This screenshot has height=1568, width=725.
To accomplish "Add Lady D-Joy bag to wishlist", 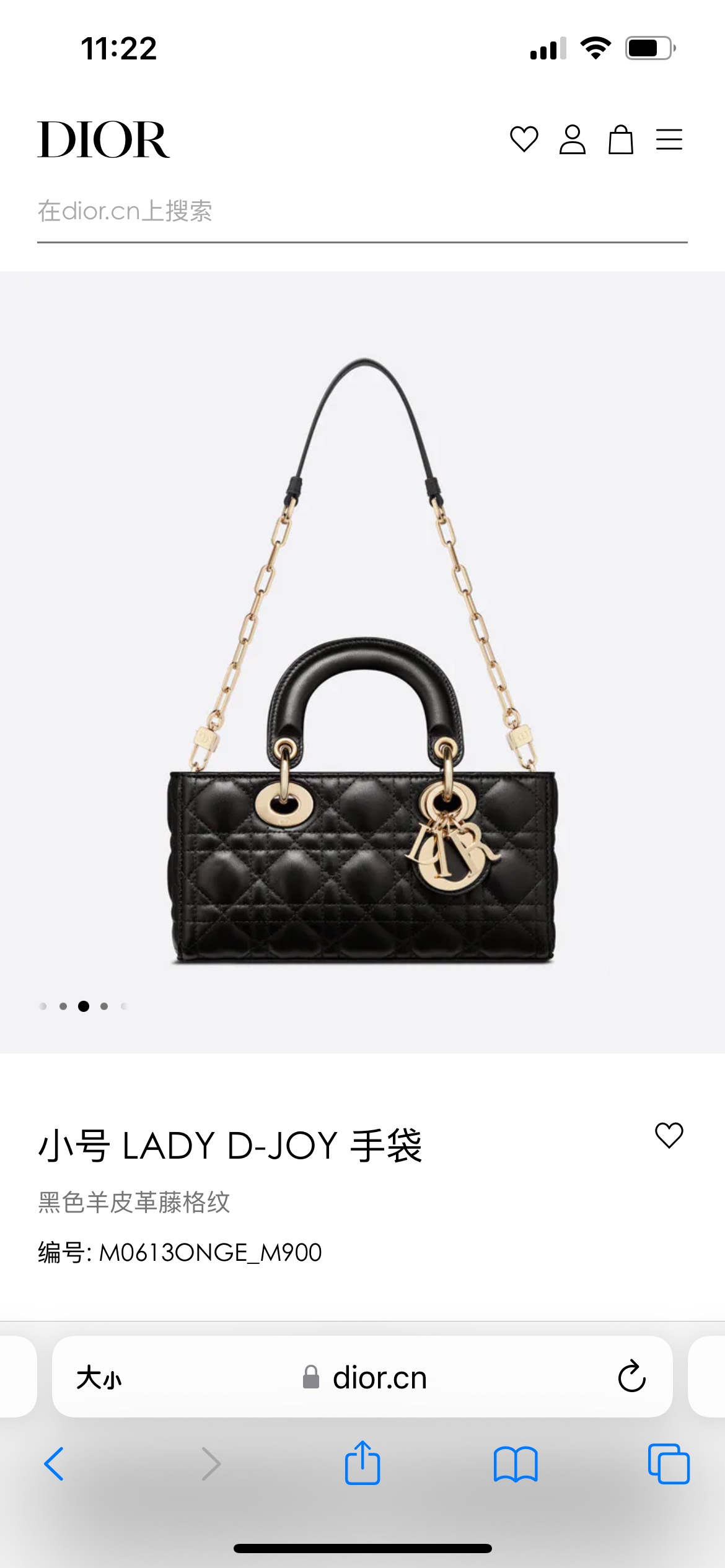I will (x=669, y=1136).
